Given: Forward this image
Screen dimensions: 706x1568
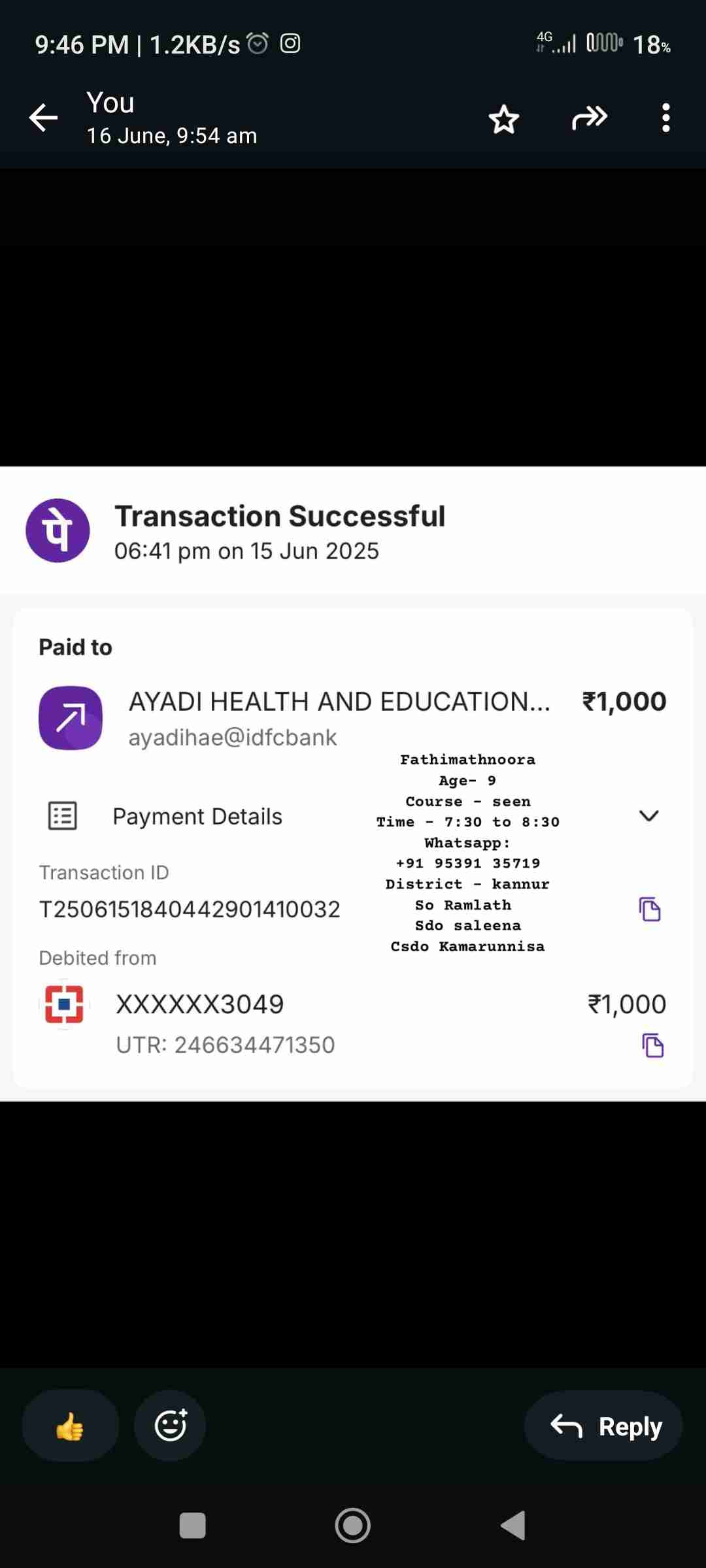Looking at the screenshot, I should point(589,118).
